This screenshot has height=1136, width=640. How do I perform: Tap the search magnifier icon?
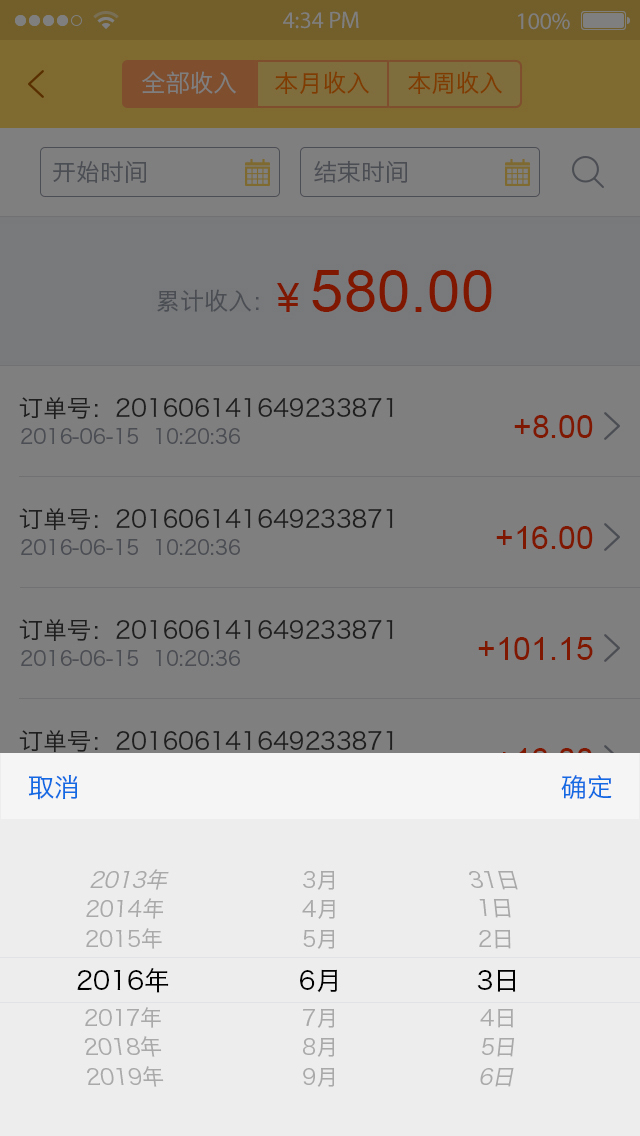pos(588,172)
